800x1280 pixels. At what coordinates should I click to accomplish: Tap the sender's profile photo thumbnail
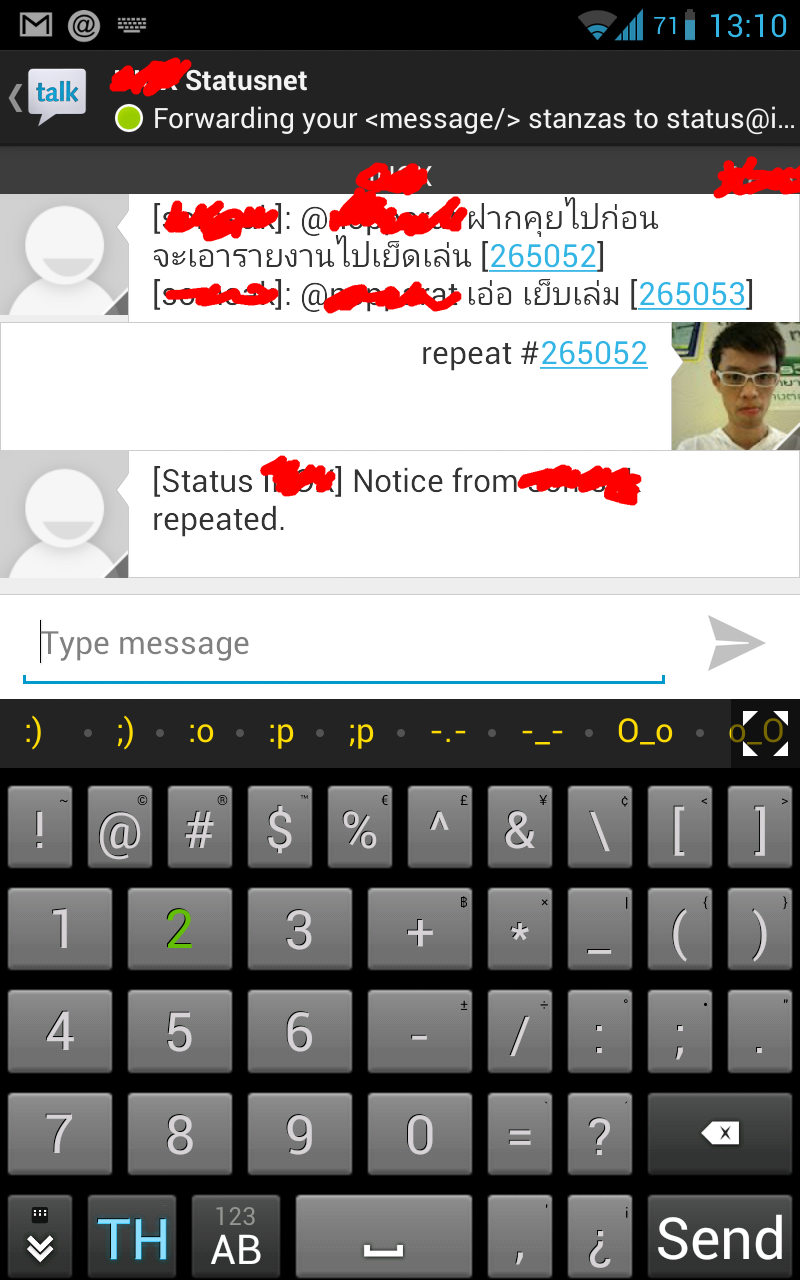coord(735,386)
